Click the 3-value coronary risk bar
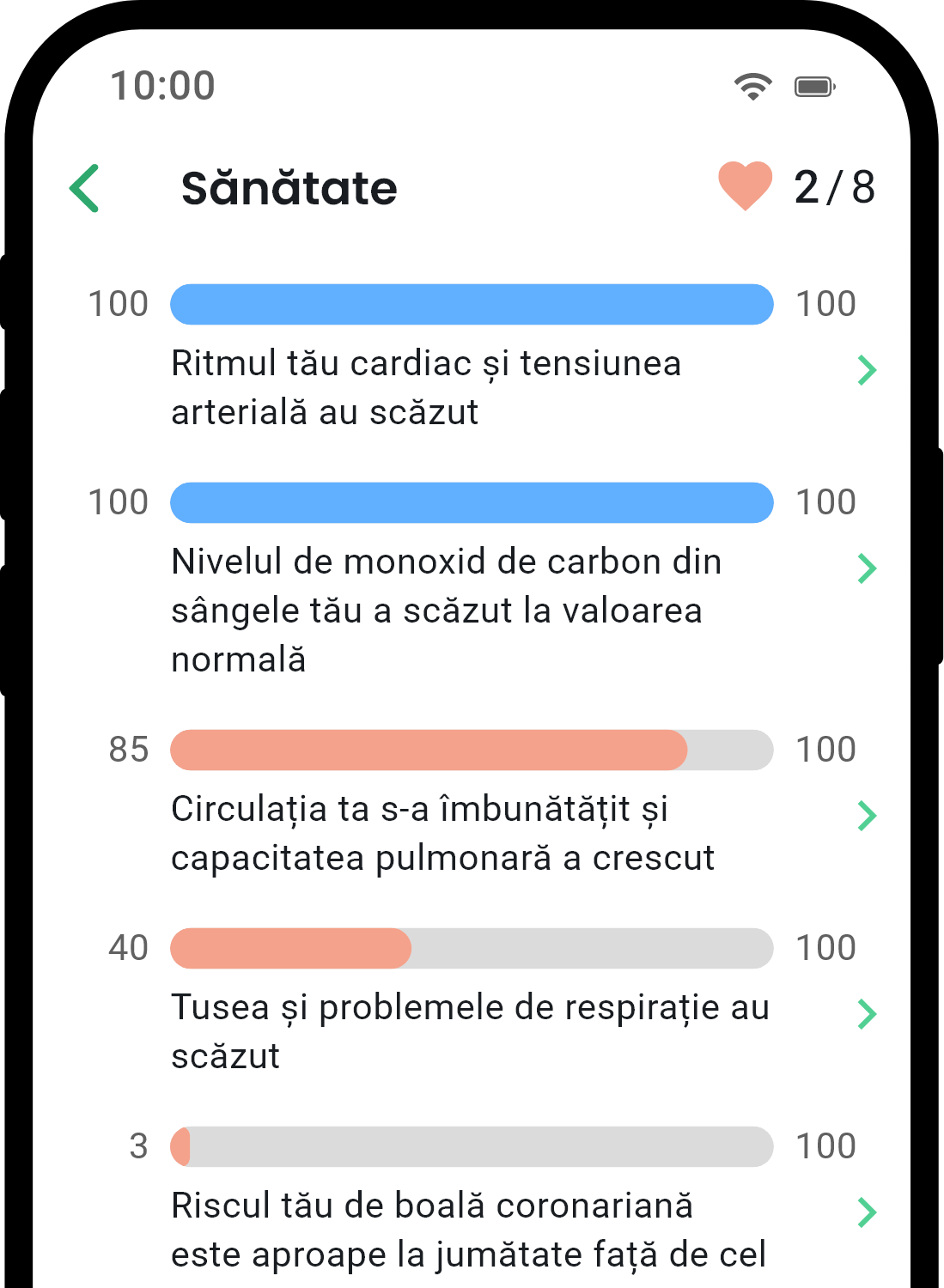The image size is (944, 1288). click(x=471, y=1145)
